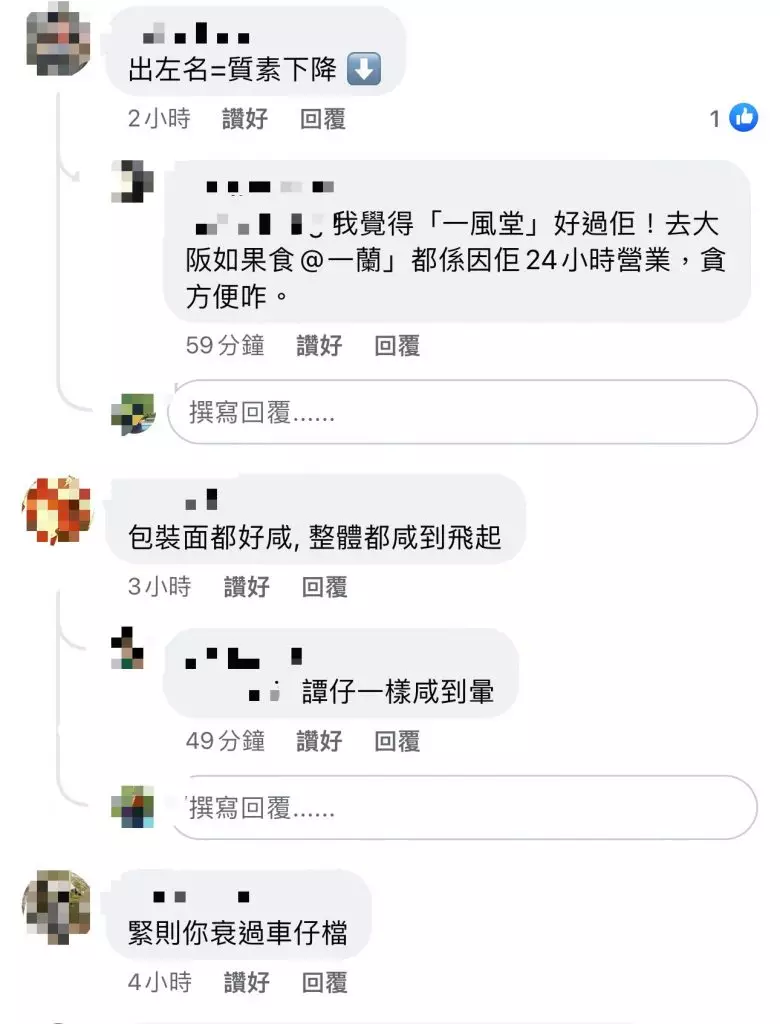Open profile picture of 緊則你衰過車仔檔 commenter
This screenshot has width=780, height=1024.
pos(57,905)
